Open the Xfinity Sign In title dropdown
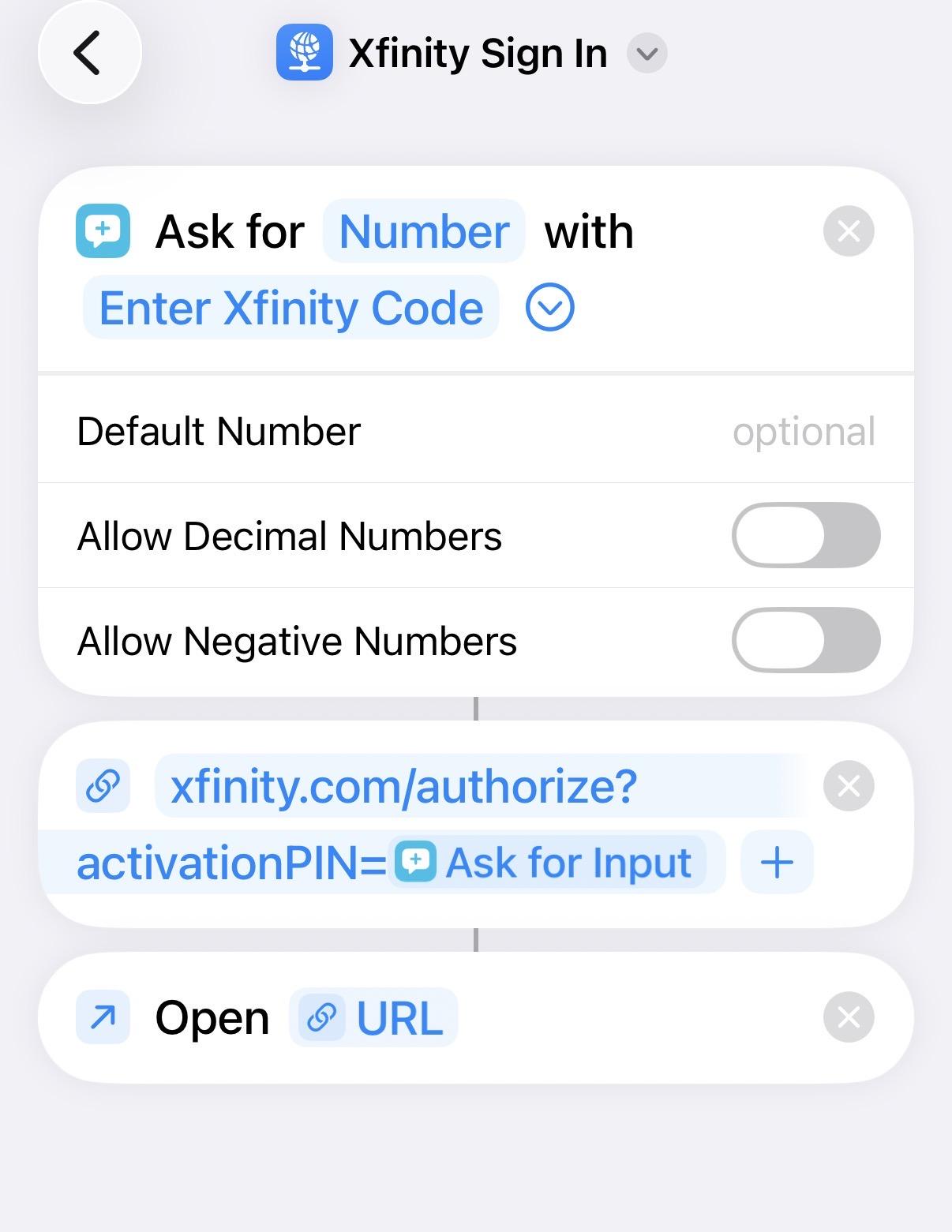 point(647,54)
